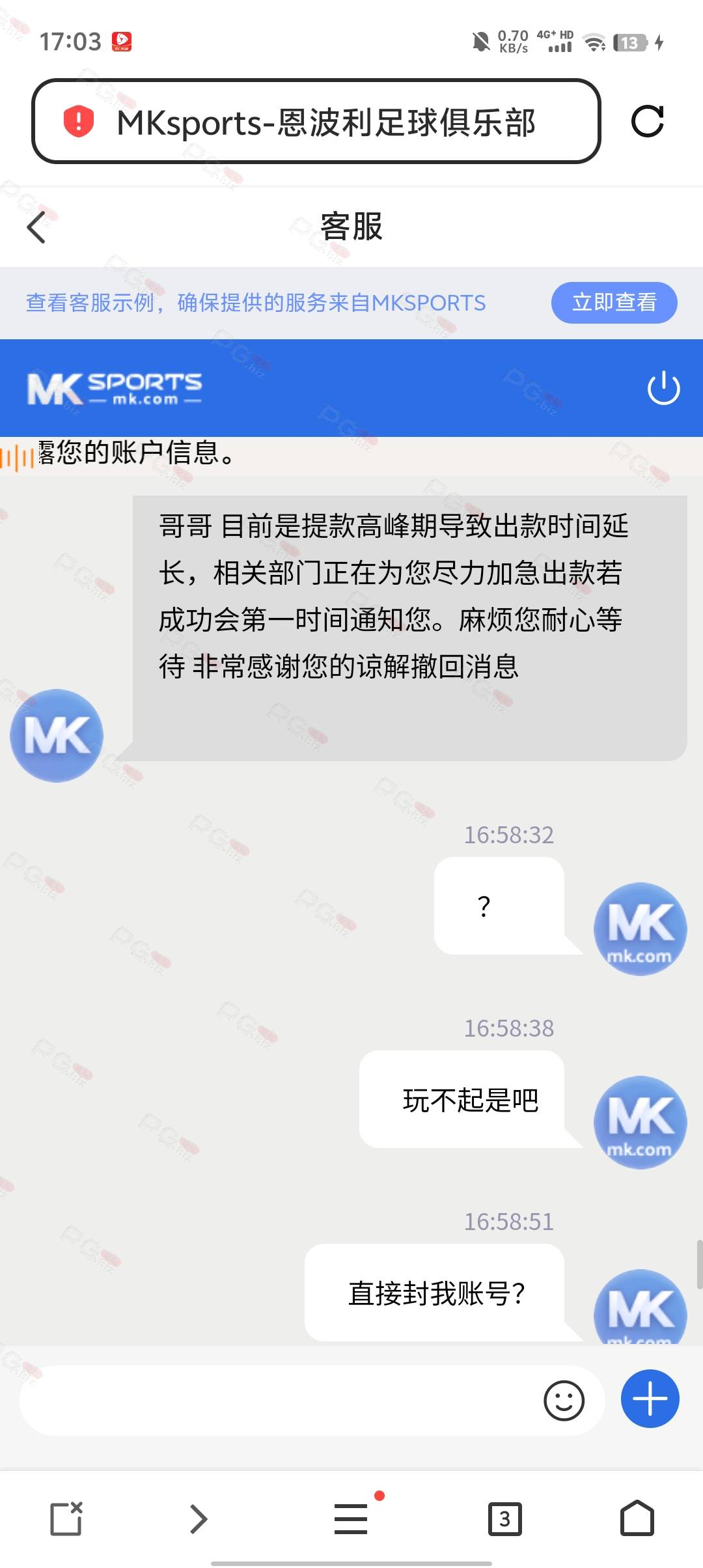The width and height of the screenshot is (703, 1568).
Task: End the chat with the power icon
Action: click(663, 388)
